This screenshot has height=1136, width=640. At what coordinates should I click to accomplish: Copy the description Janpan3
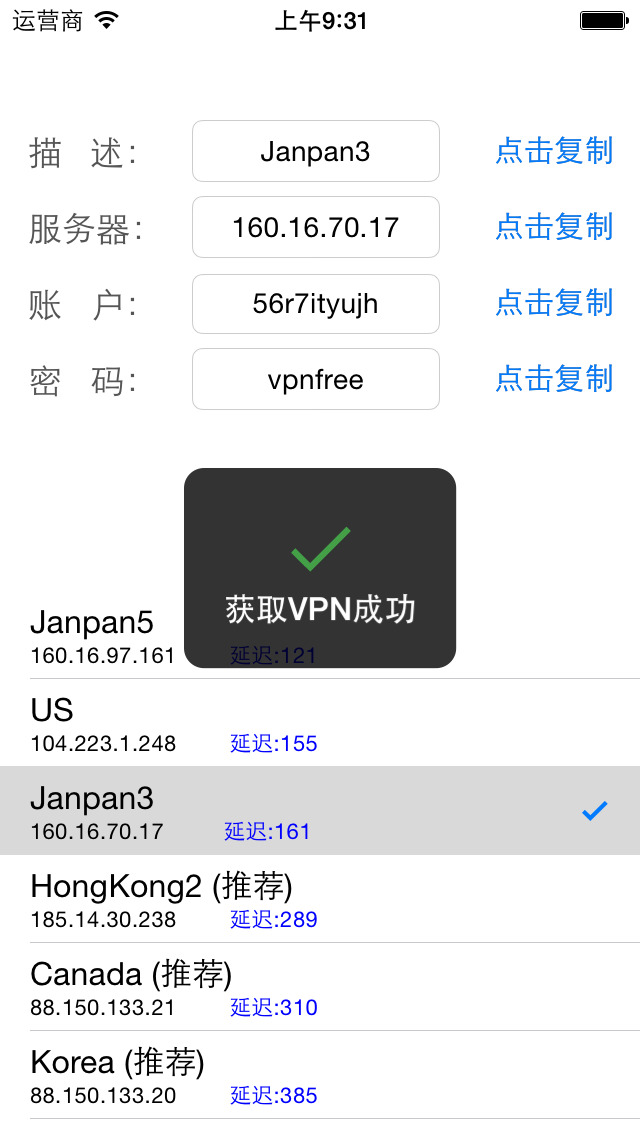(x=554, y=151)
